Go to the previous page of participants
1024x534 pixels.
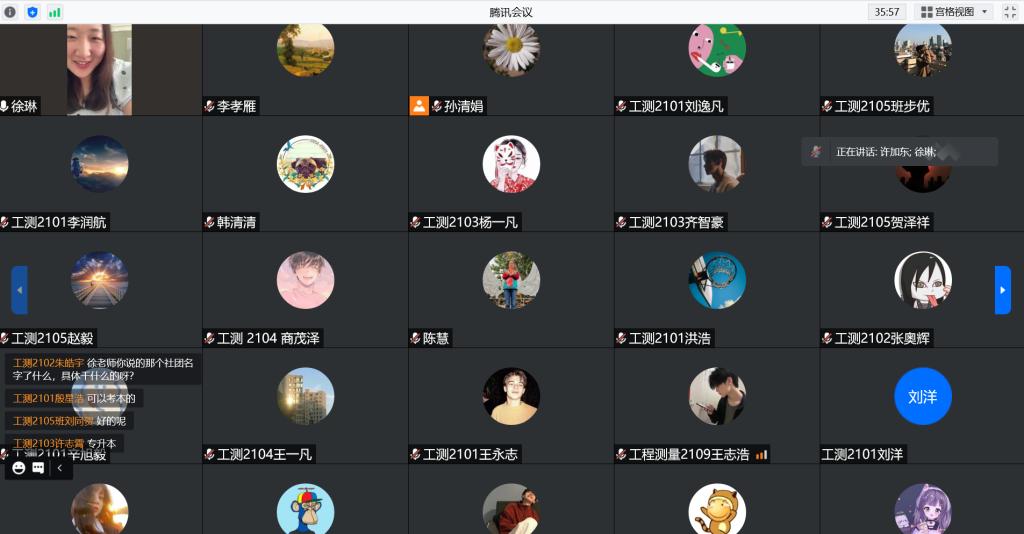point(19,290)
